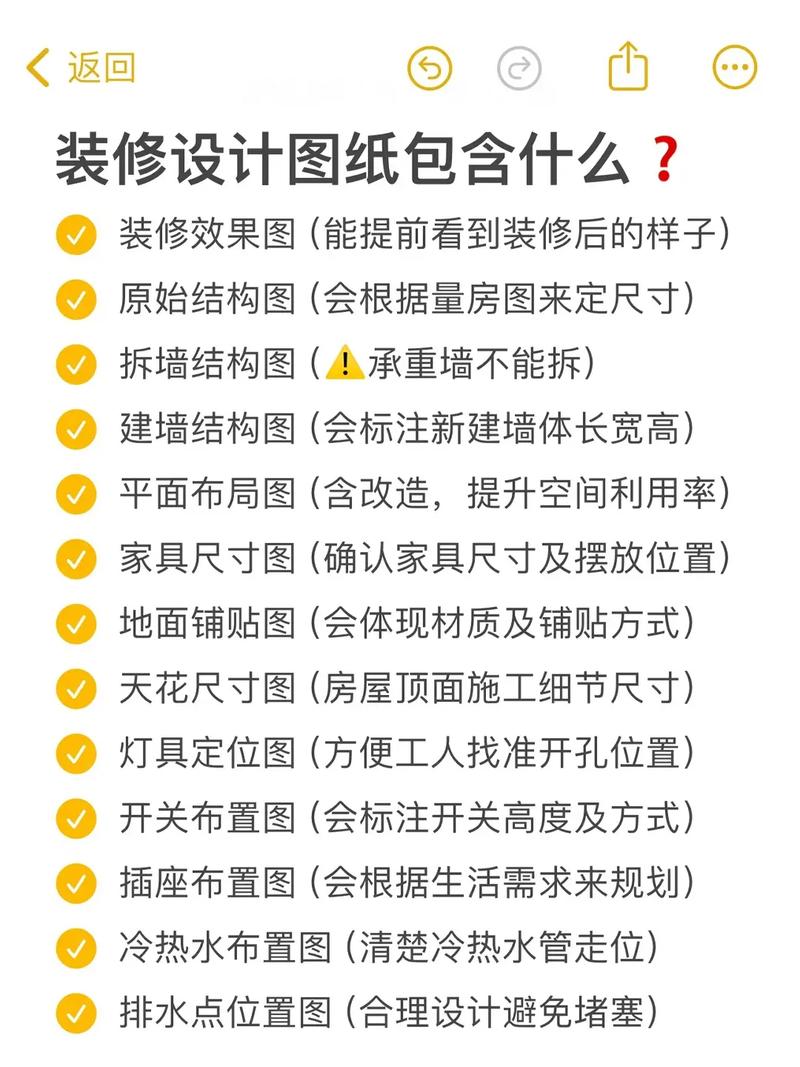Open the share sheet icon

628,66
